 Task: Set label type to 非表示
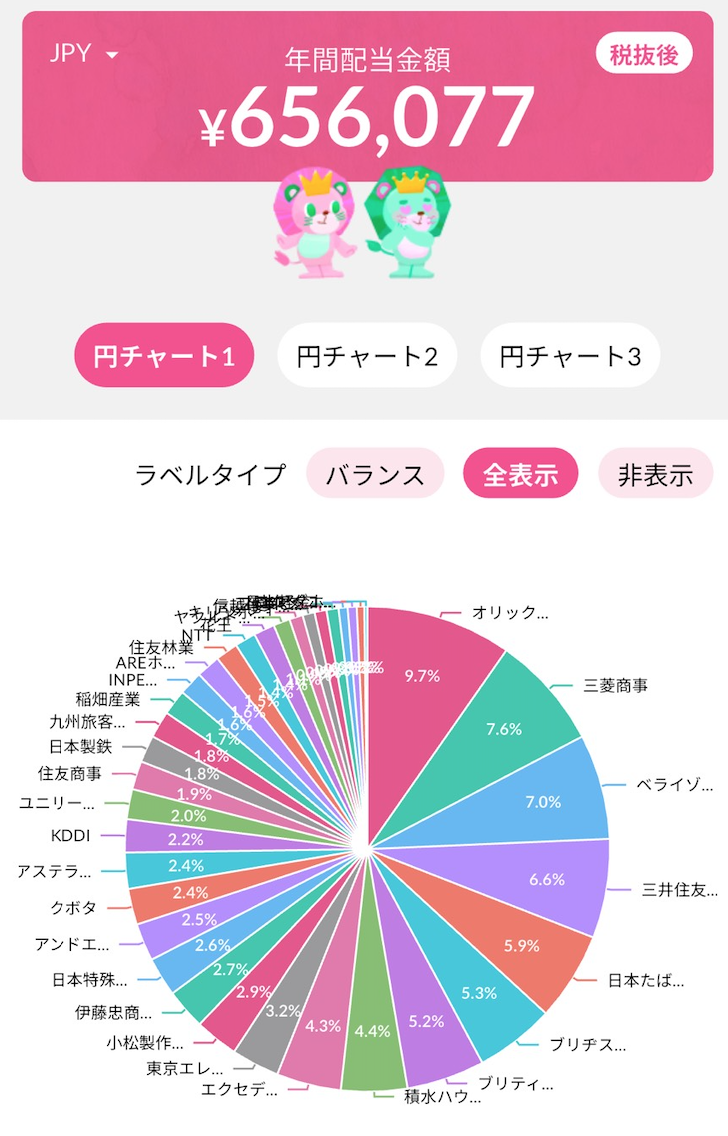tap(655, 474)
